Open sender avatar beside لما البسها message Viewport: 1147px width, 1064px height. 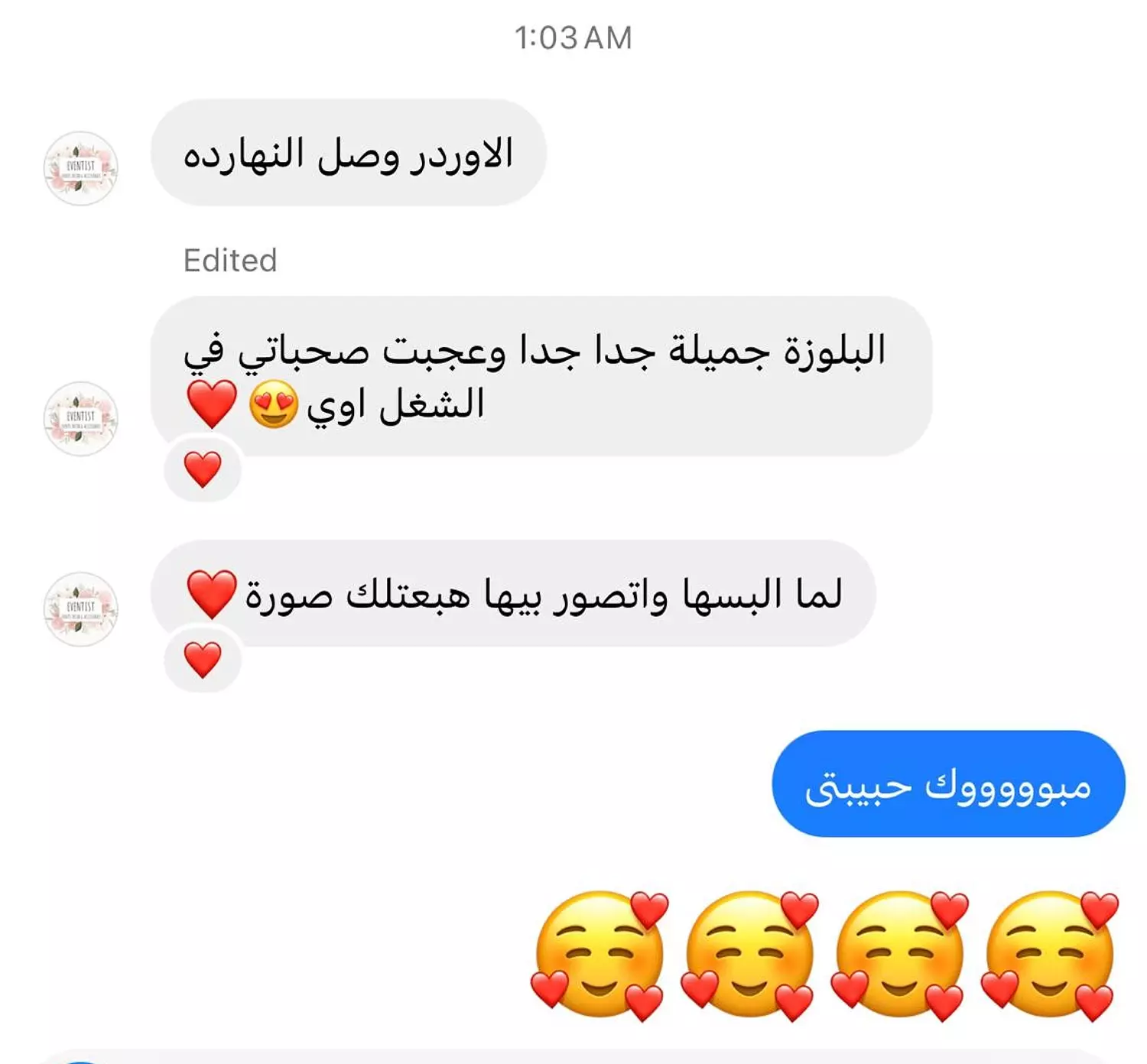click(x=80, y=609)
